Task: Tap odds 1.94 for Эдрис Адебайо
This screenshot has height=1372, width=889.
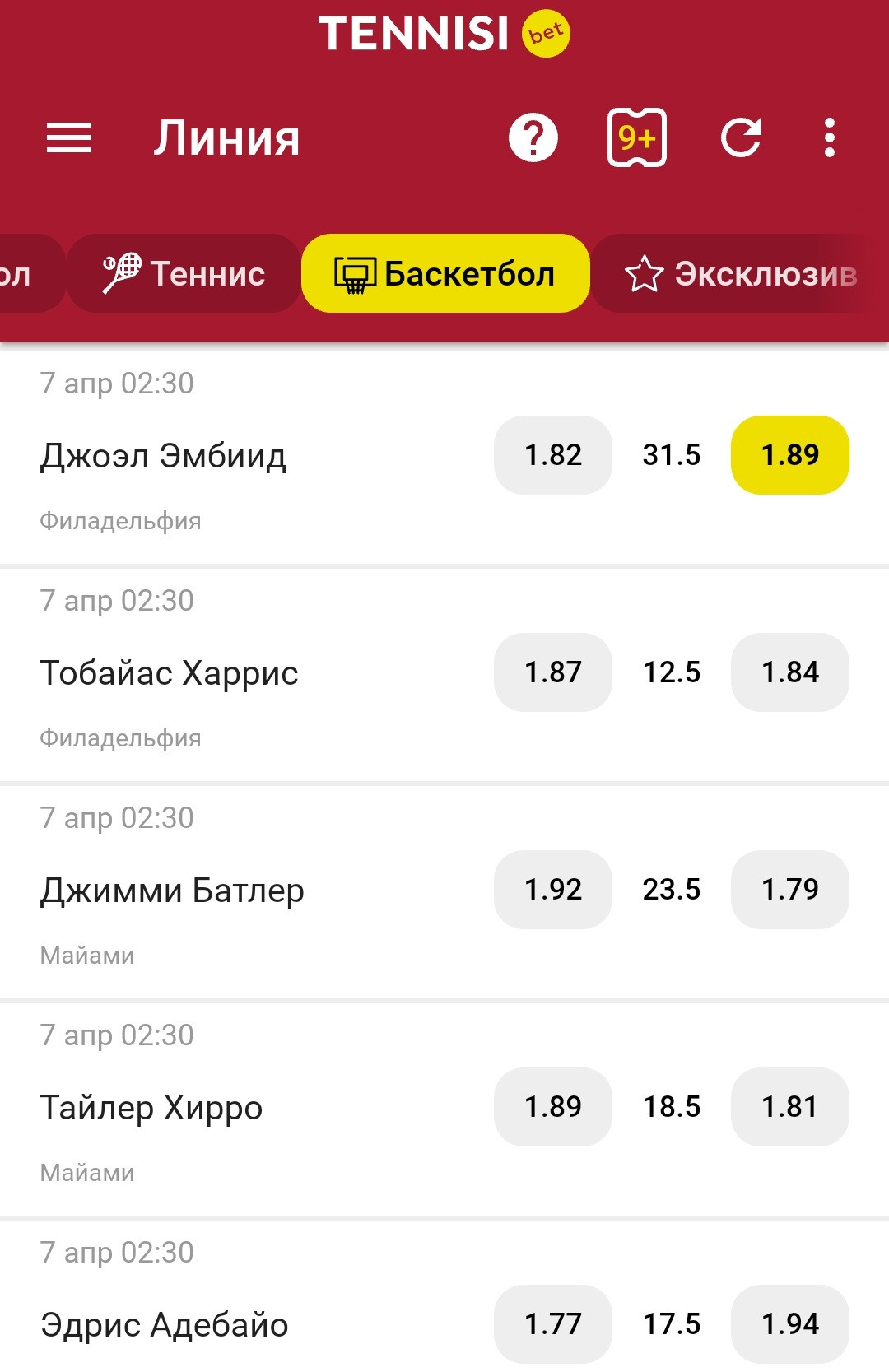Action: pos(790,1324)
